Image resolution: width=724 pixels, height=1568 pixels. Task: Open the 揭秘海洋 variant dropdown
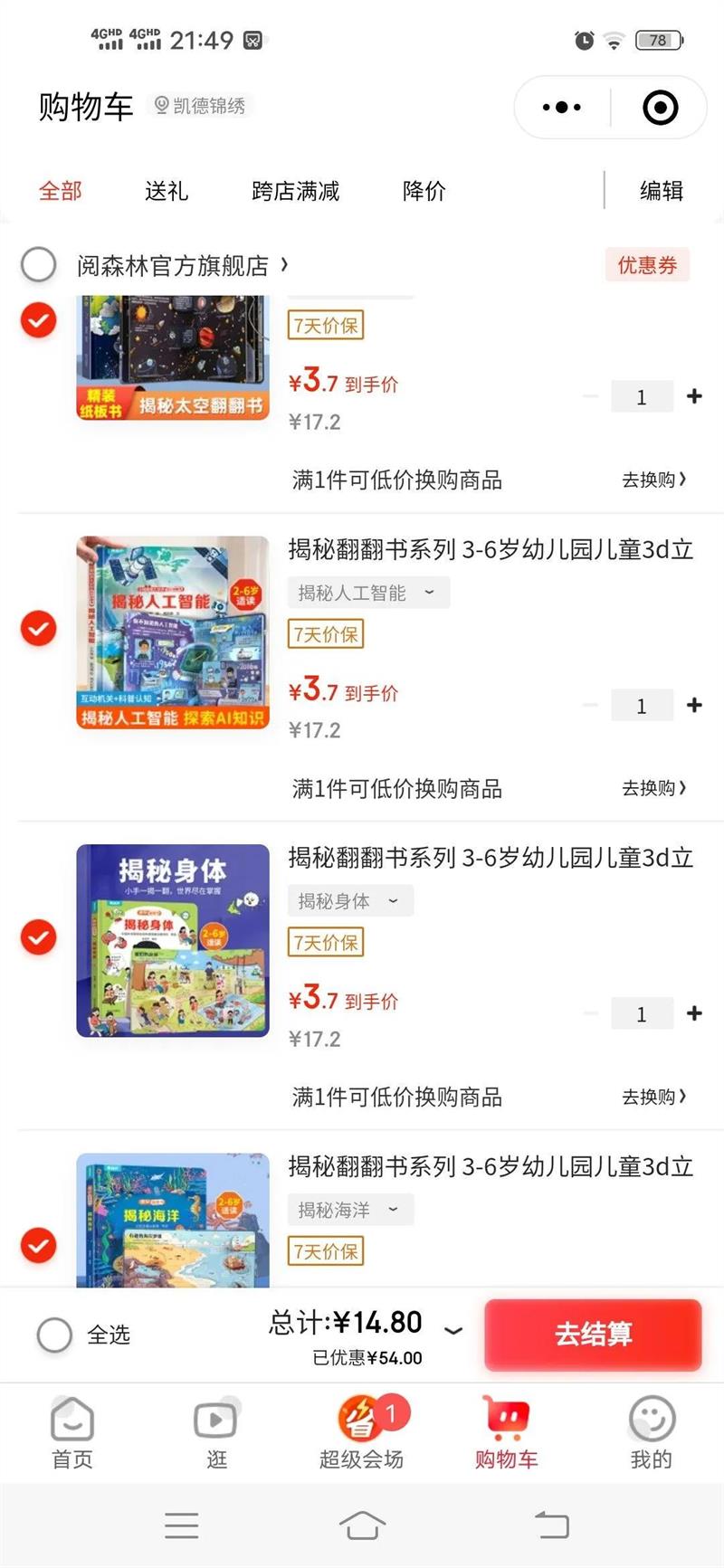350,1210
